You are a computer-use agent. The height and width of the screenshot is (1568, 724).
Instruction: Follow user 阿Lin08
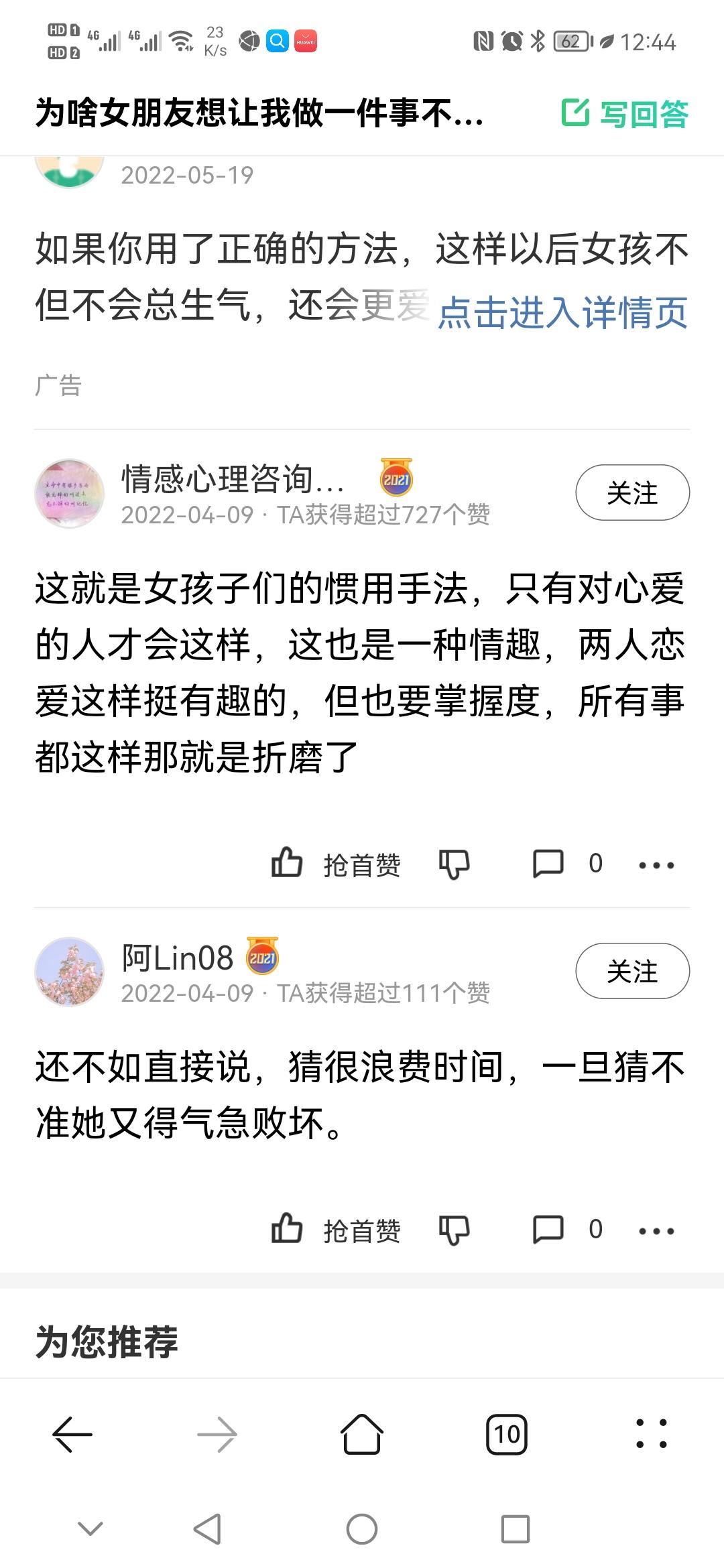(x=632, y=971)
